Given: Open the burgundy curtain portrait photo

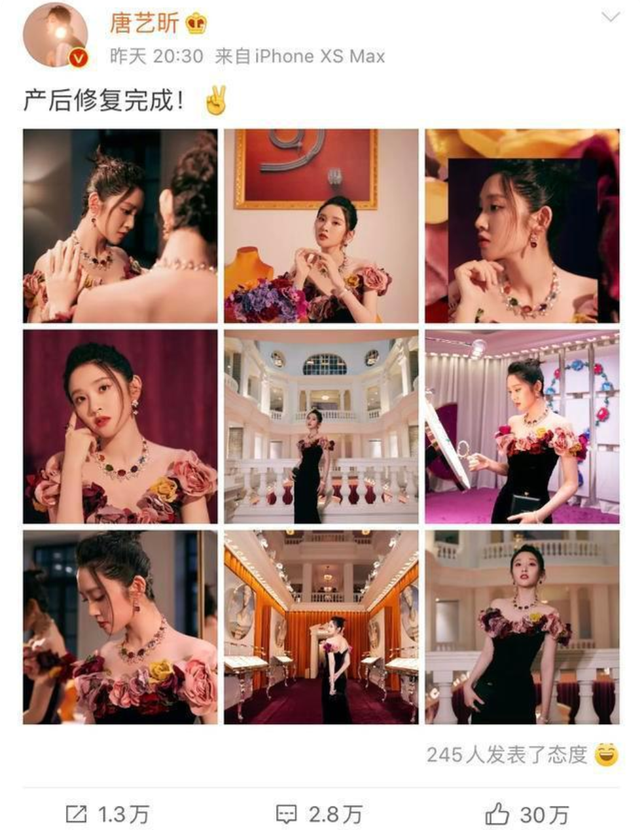Looking at the screenshot, I should pyautogui.click(x=120, y=427).
